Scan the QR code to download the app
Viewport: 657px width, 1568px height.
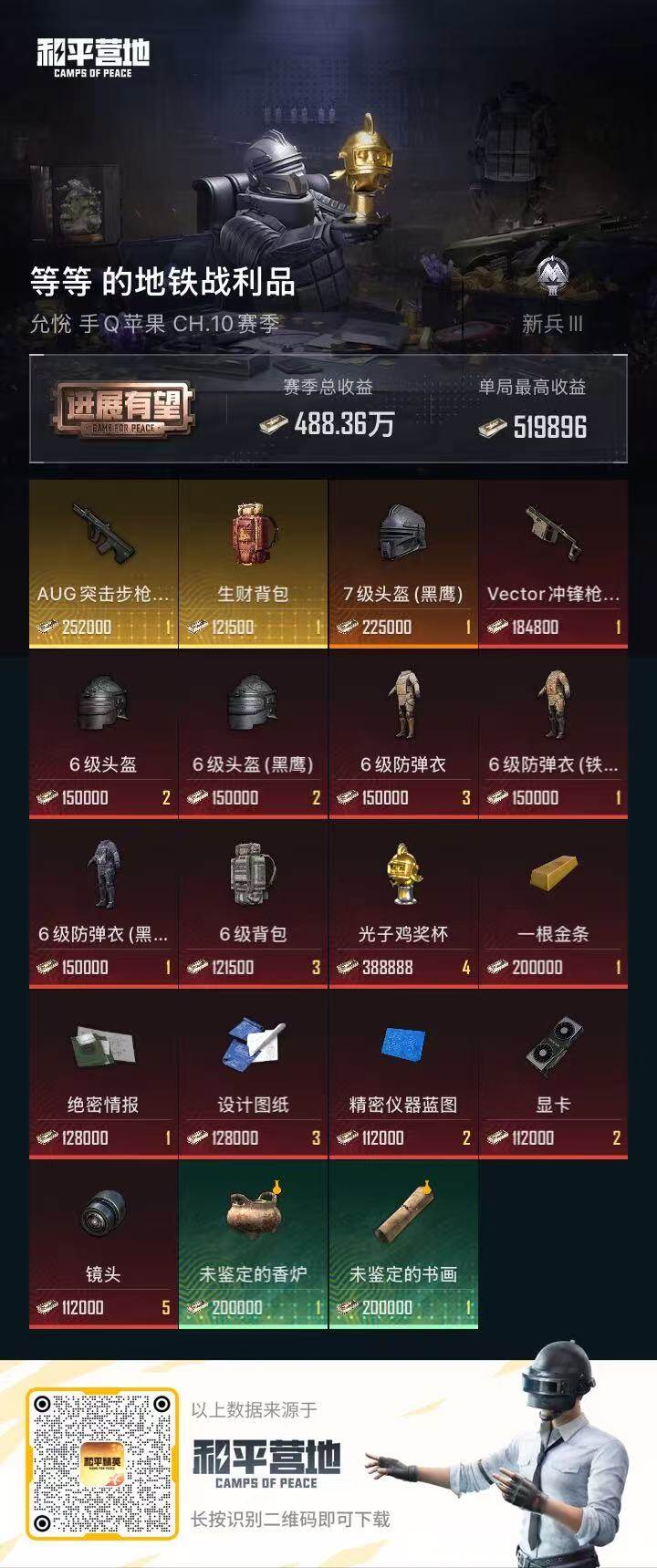pos(100,1458)
